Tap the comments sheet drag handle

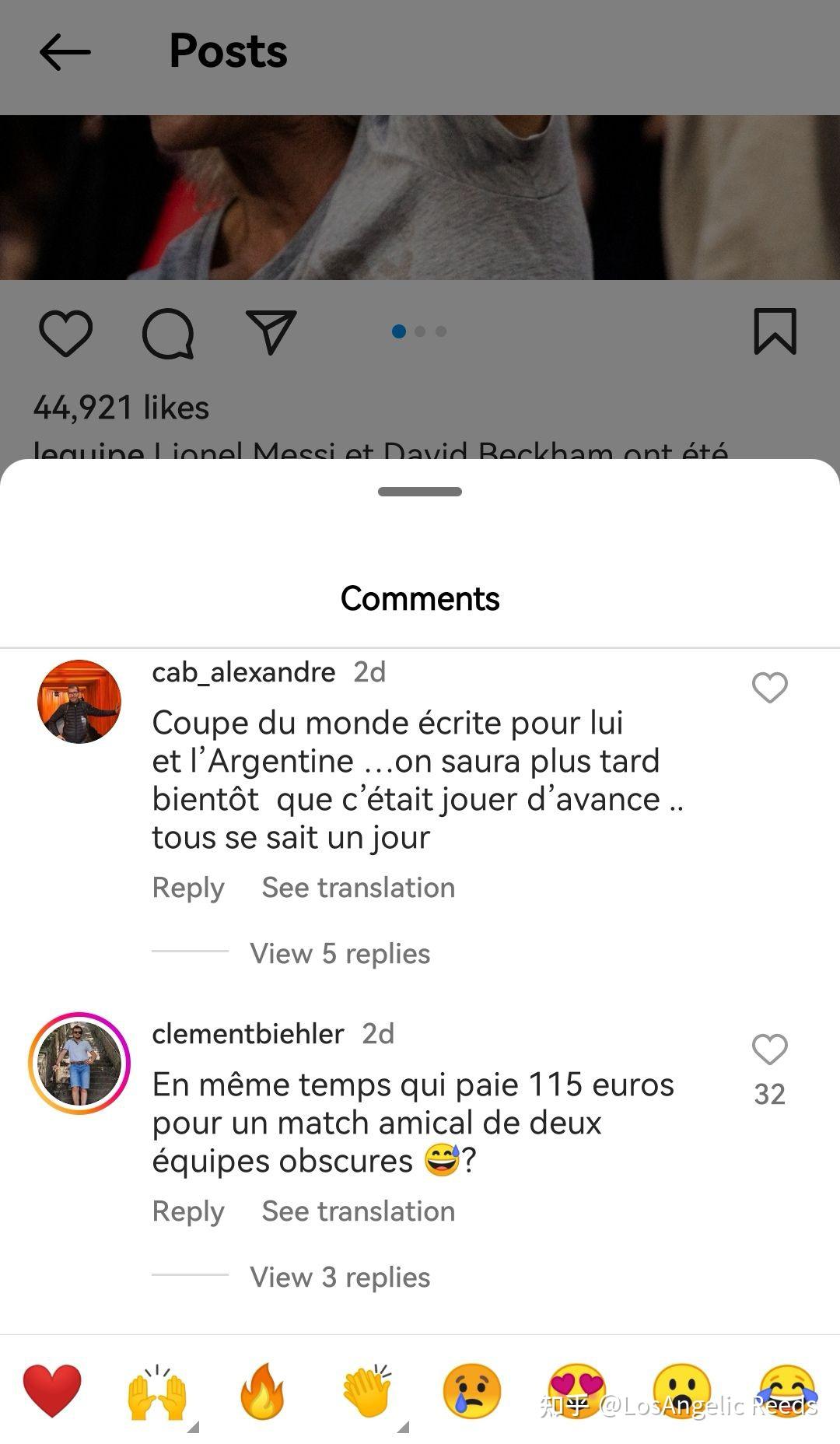click(x=420, y=492)
